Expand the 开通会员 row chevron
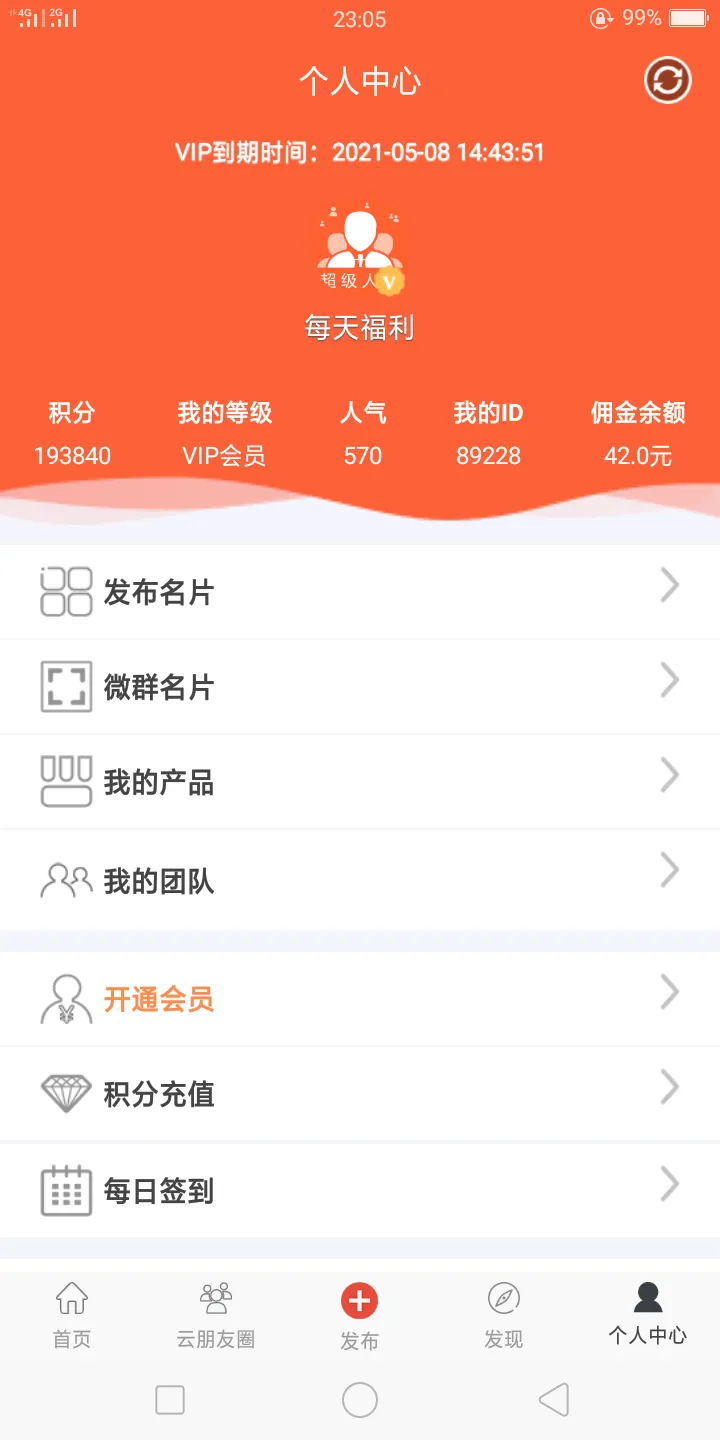Viewport: 720px width, 1440px height. click(x=669, y=992)
